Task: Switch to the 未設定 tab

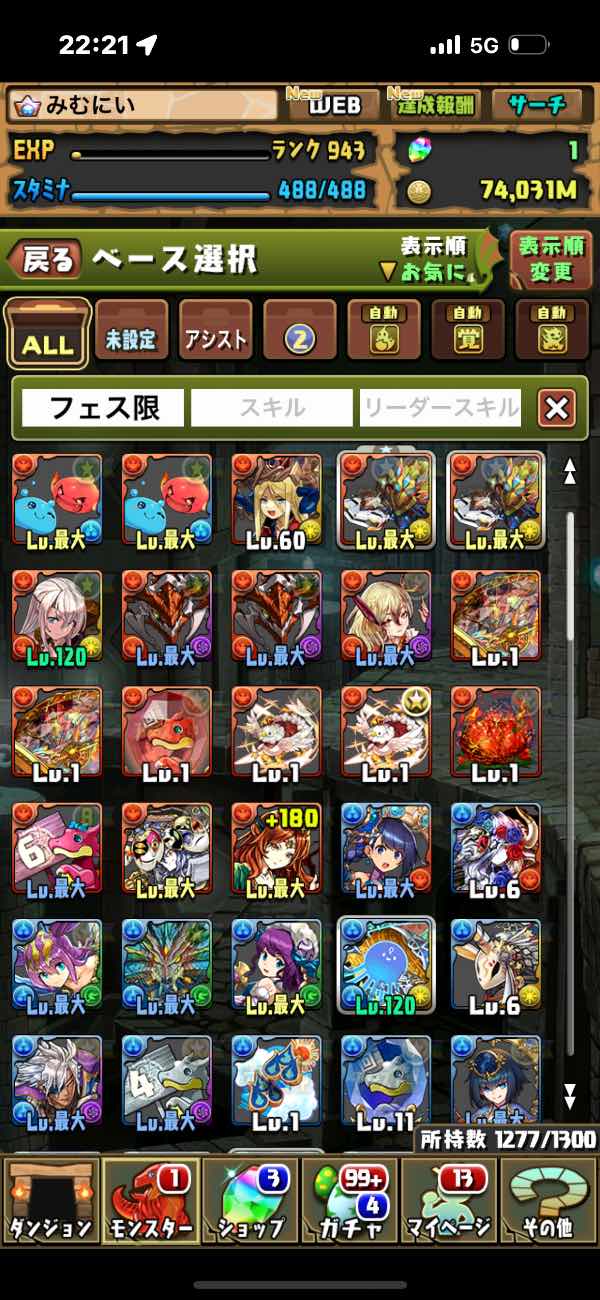Action: pos(131,339)
